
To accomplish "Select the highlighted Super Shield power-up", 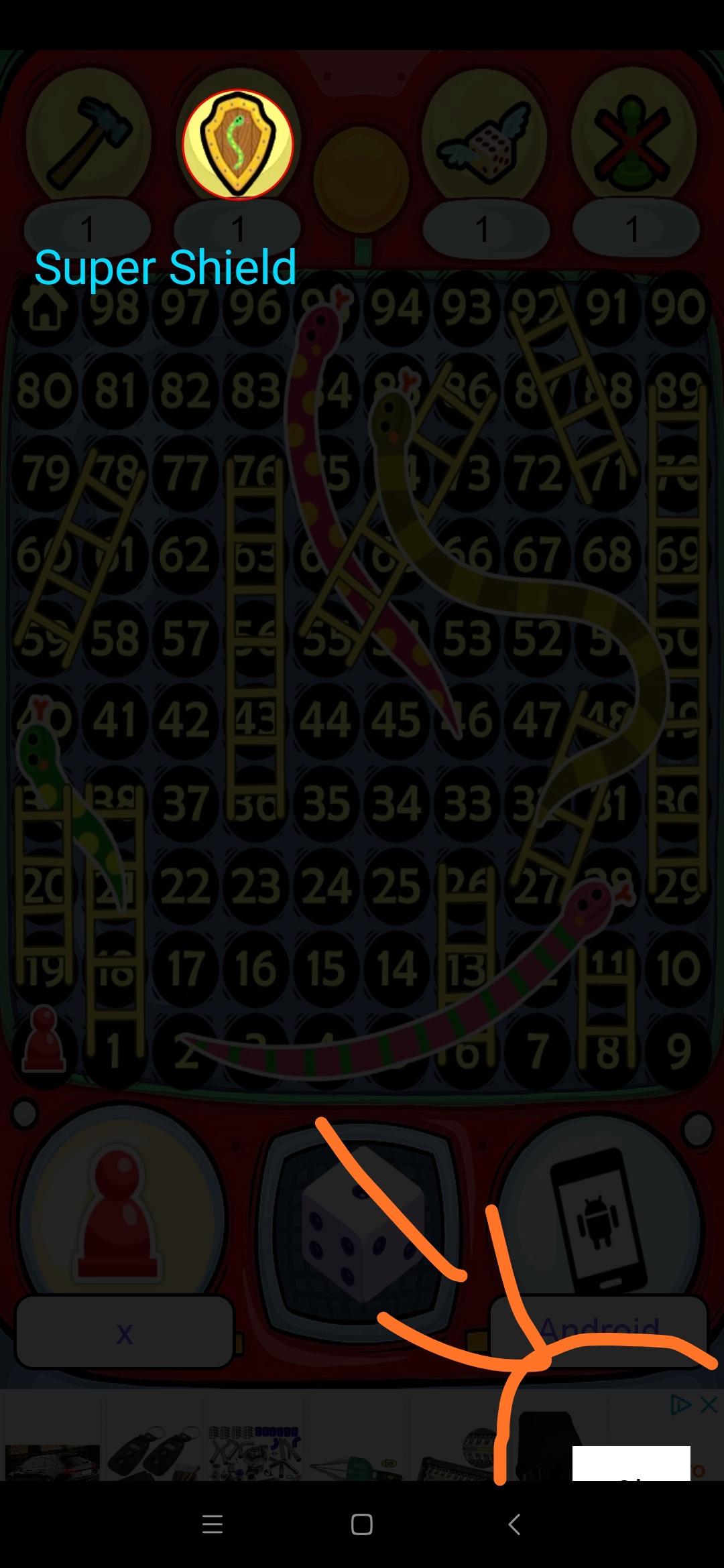I will 238,144.
